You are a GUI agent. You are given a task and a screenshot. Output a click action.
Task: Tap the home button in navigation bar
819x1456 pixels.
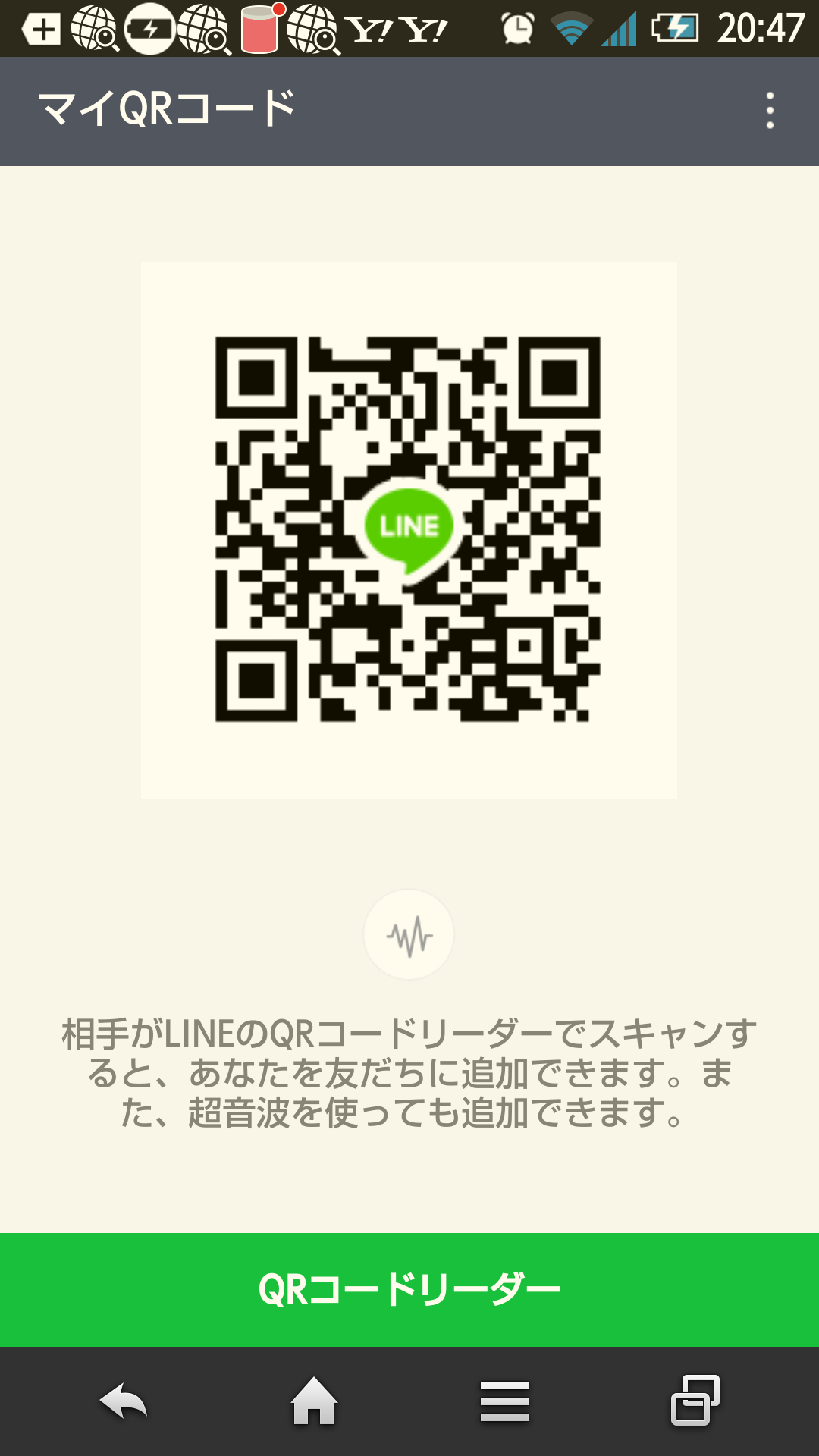(314, 1400)
